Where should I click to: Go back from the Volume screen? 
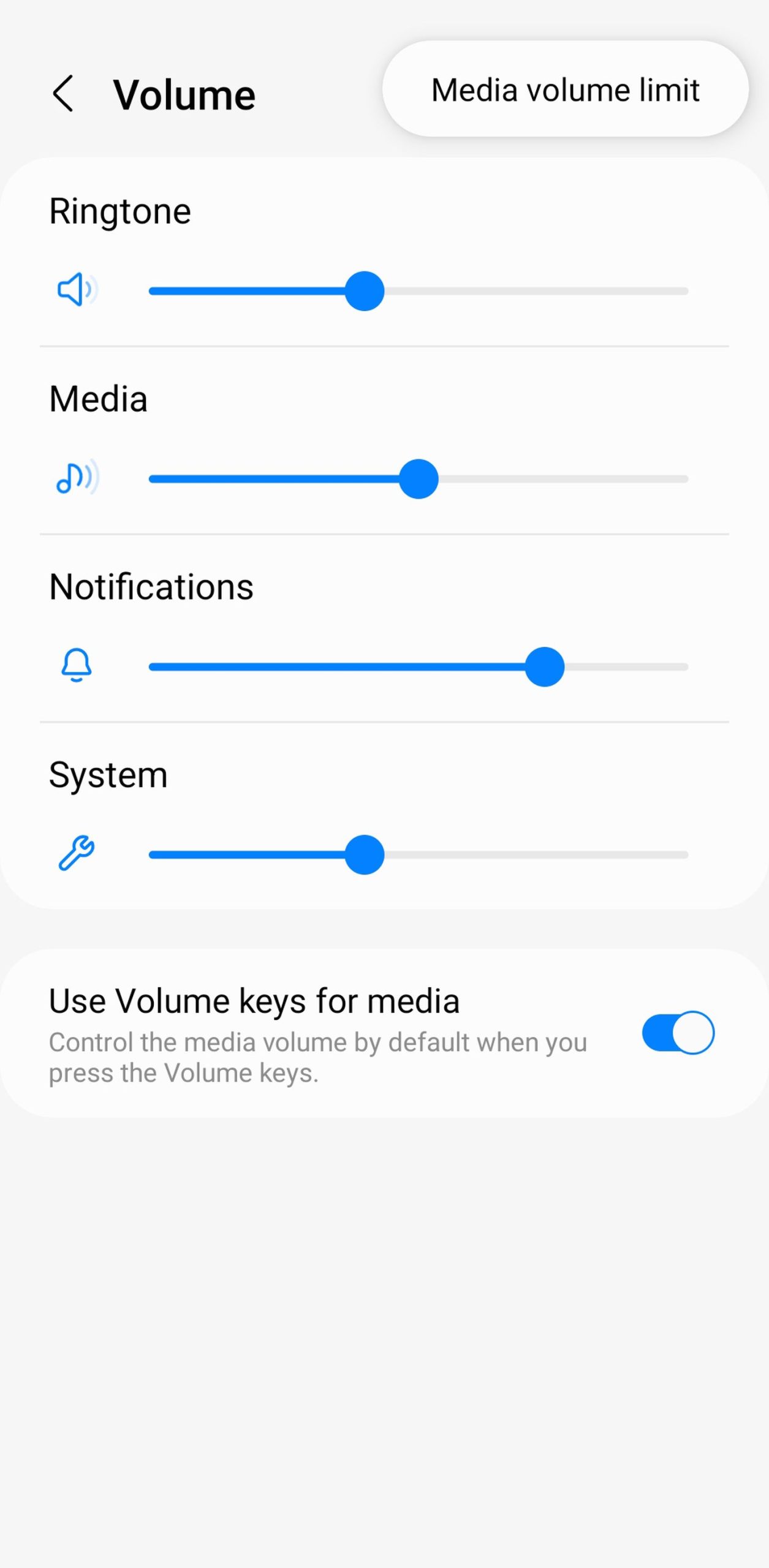(x=63, y=94)
